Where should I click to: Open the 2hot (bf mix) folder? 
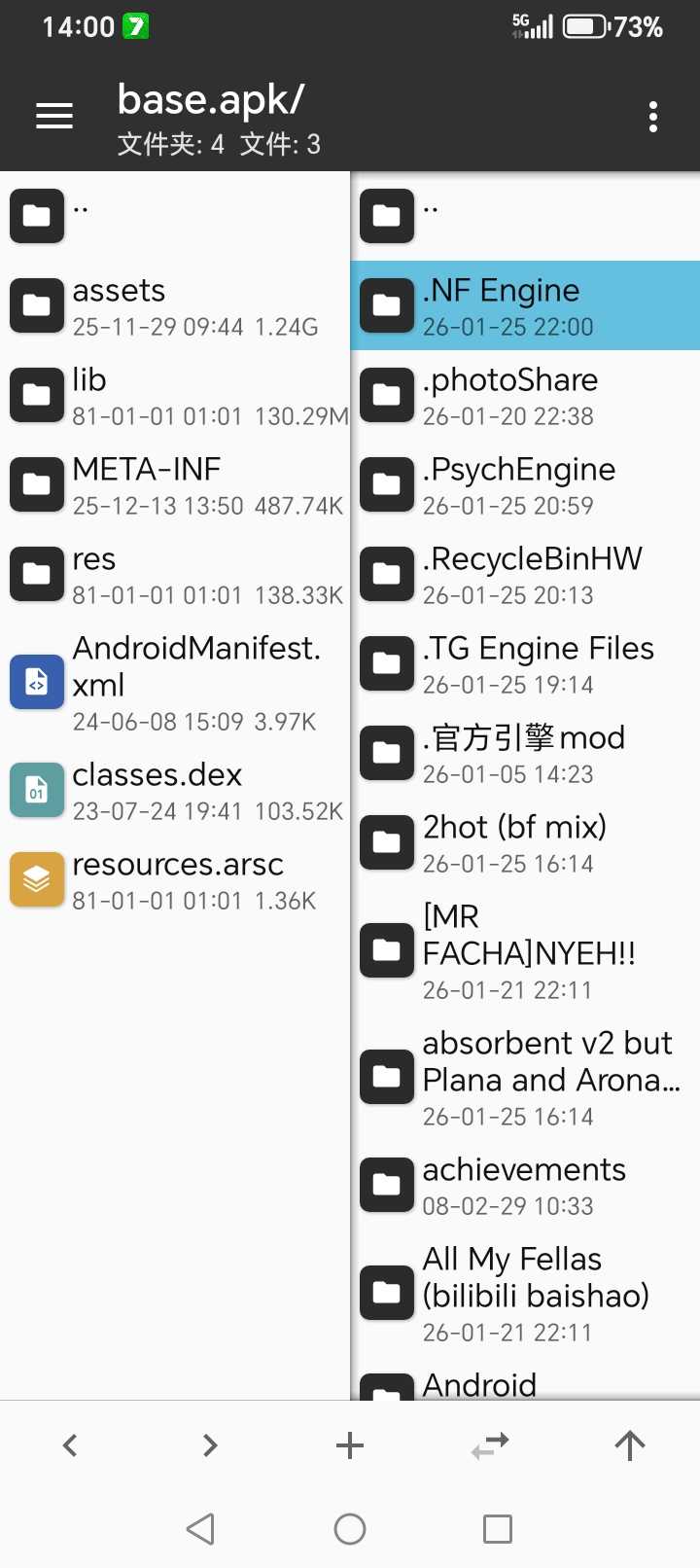(525, 842)
